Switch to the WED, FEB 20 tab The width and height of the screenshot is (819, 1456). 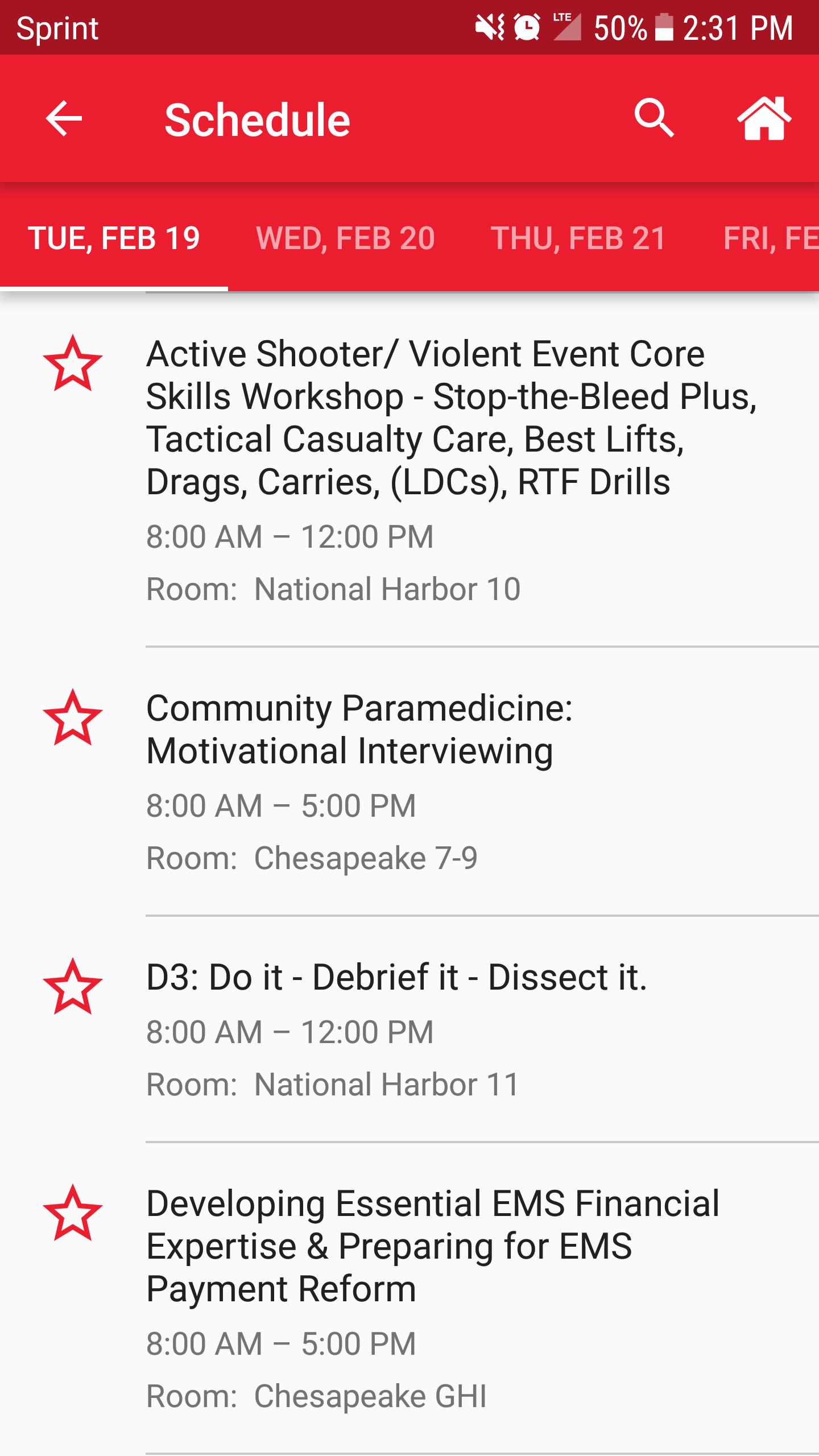click(345, 238)
